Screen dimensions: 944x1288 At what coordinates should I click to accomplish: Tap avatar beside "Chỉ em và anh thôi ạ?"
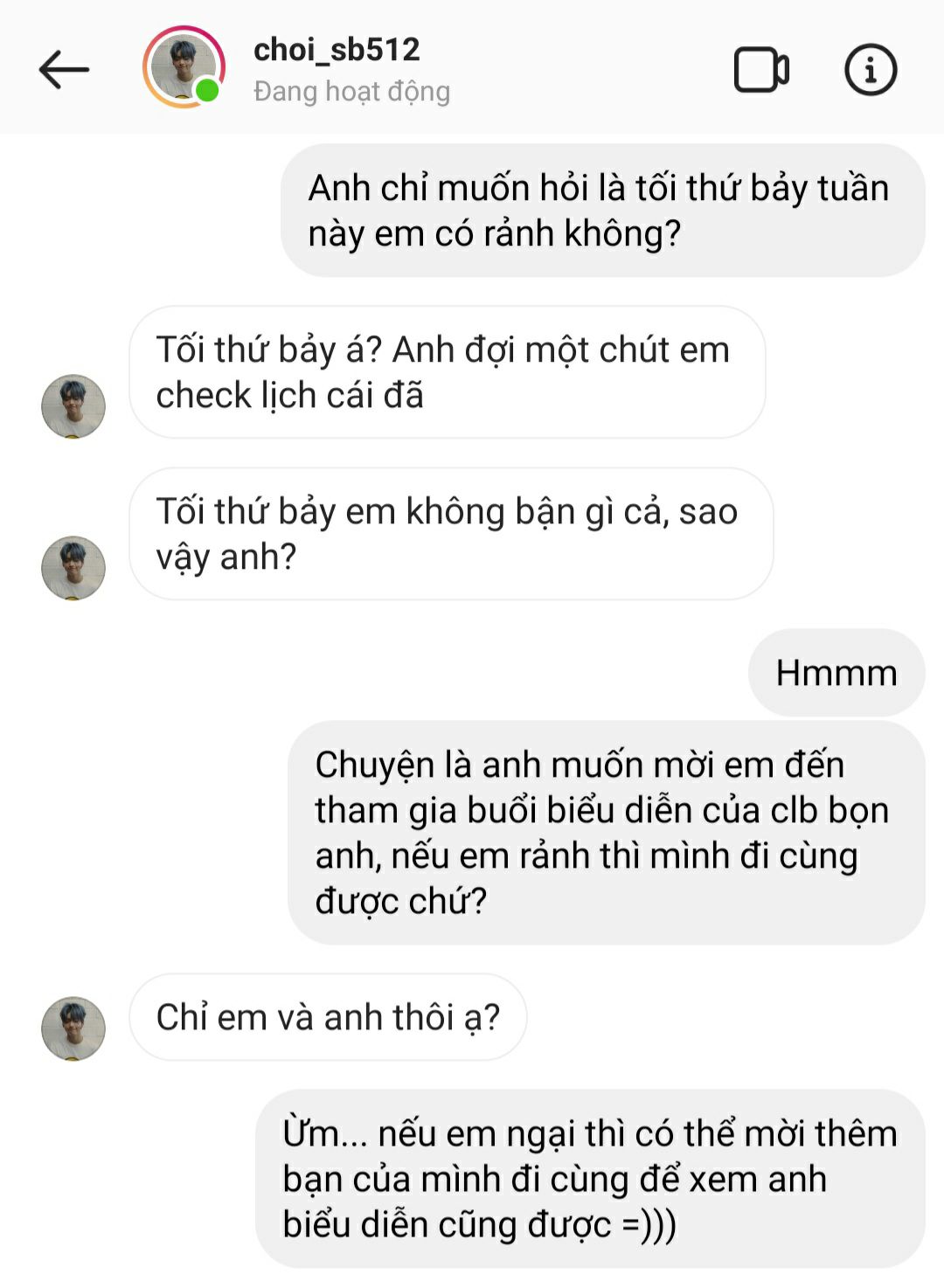point(73,1028)
